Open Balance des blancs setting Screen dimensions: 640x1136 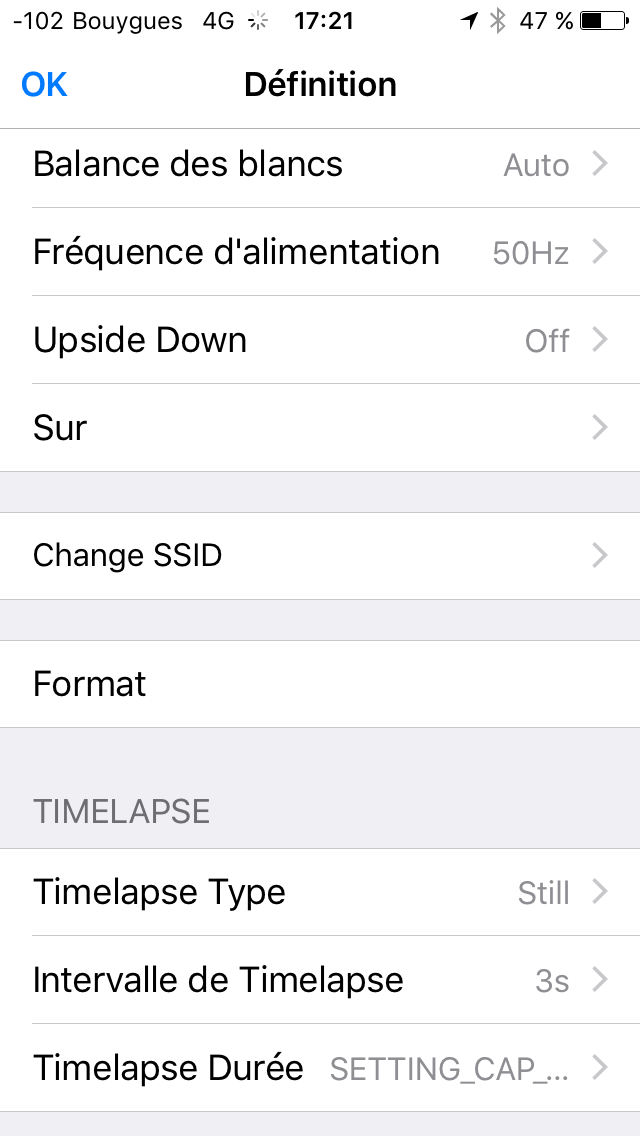click(x=320, y=165)
